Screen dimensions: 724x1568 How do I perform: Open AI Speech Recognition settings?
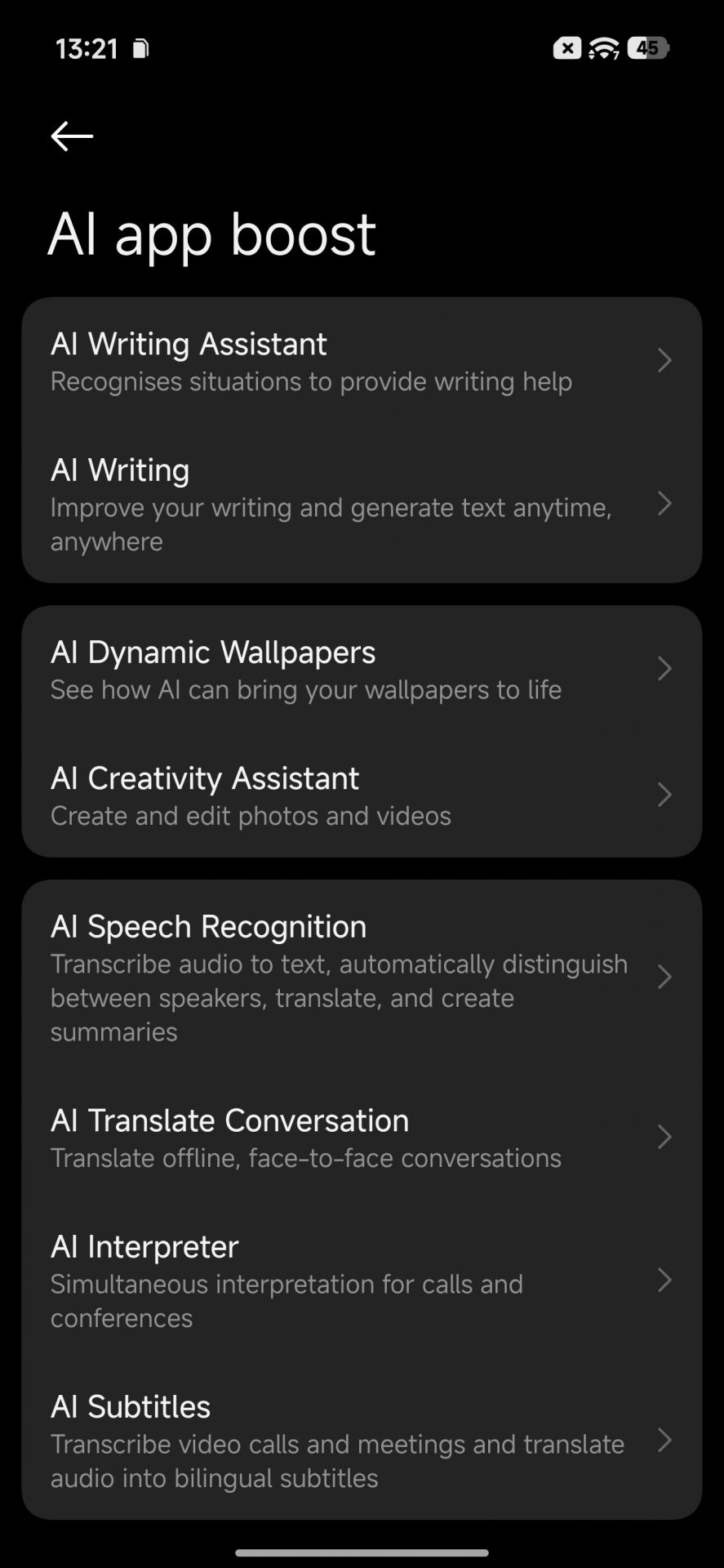[361, 977]
